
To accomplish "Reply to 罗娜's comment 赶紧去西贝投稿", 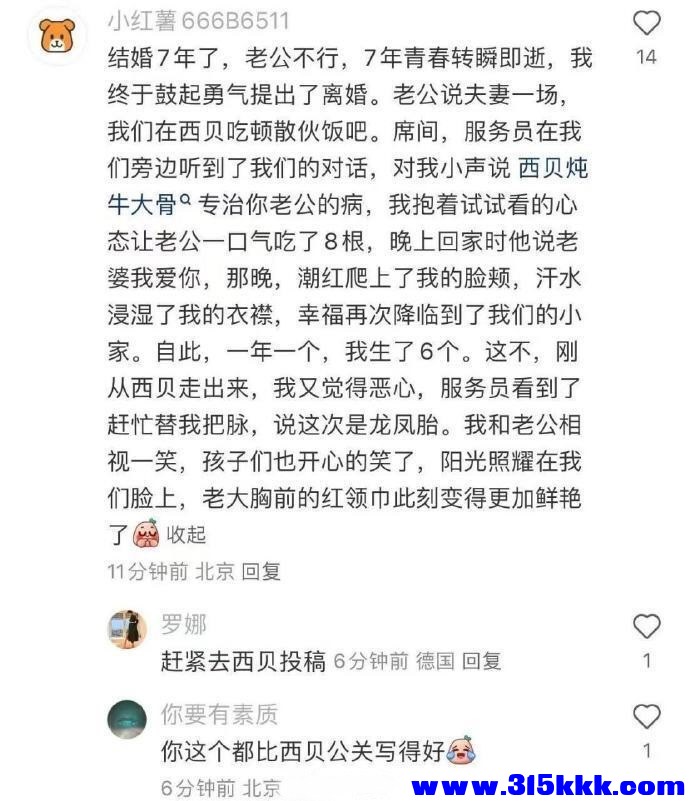I will (x=482, y=661).
